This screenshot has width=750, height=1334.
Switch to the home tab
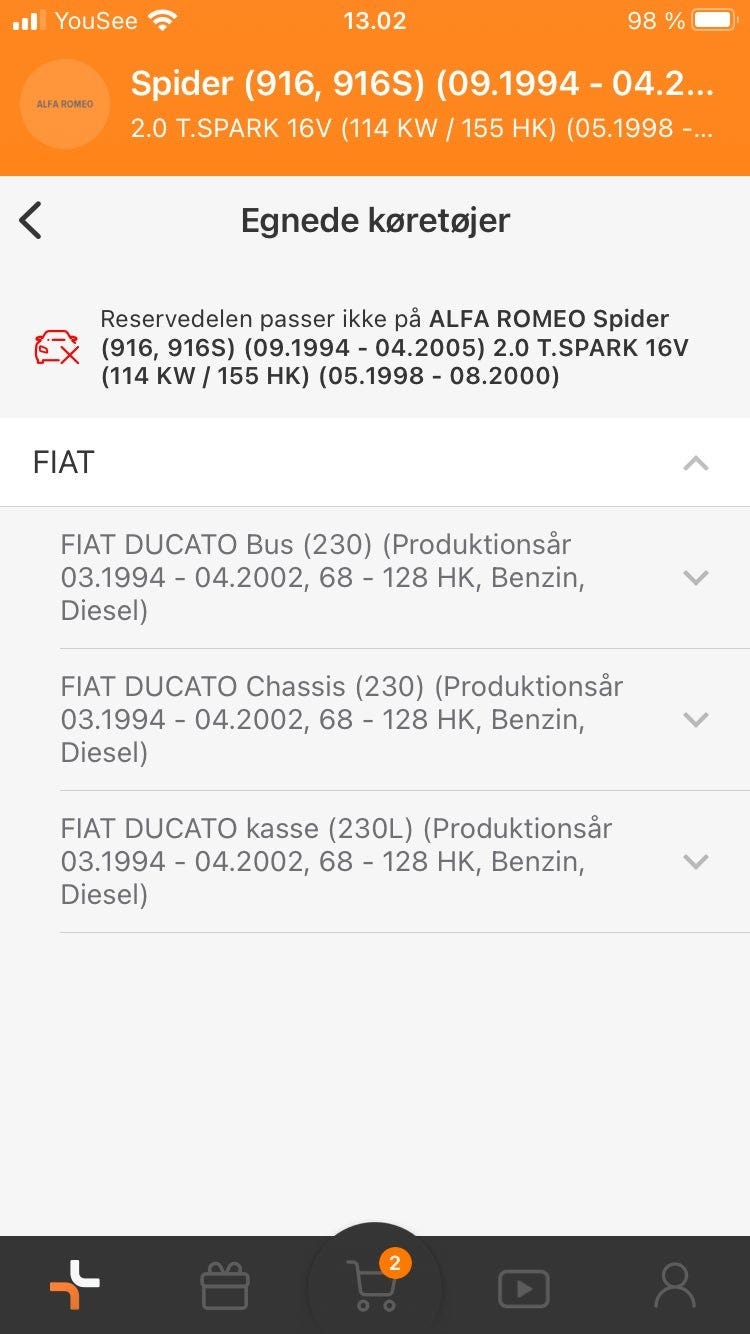[x=75, y=1285]
